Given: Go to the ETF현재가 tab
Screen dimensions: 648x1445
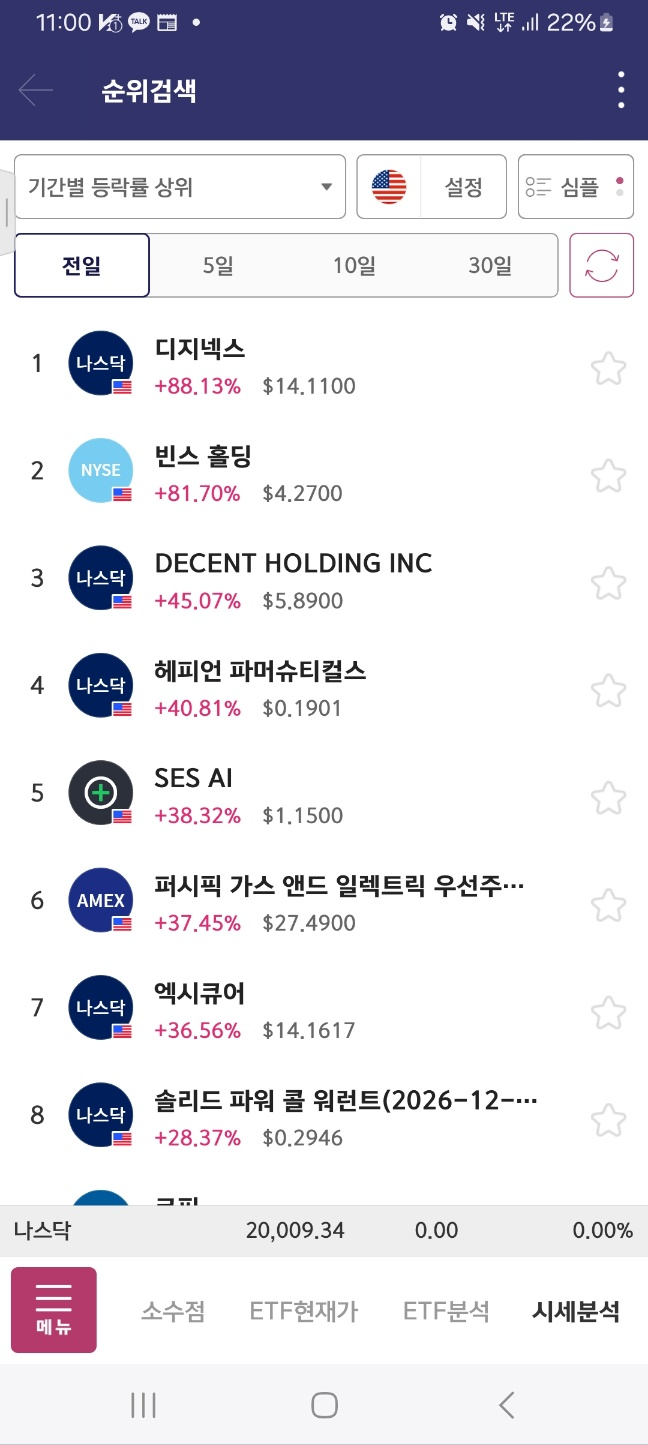Looking at the screenshot, I should (x=303, y=1311).
